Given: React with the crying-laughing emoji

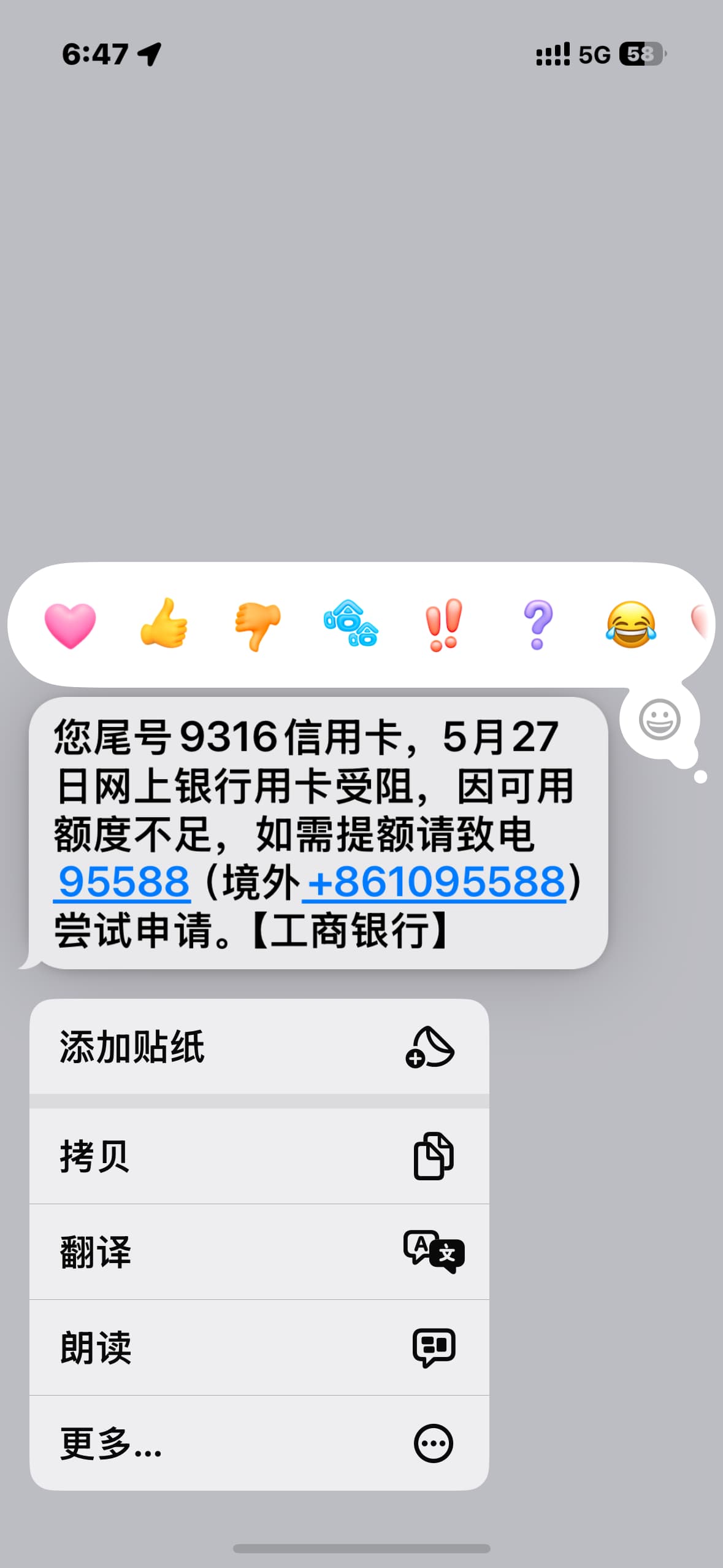Looking at the screenshot, I should coord(631,624).
